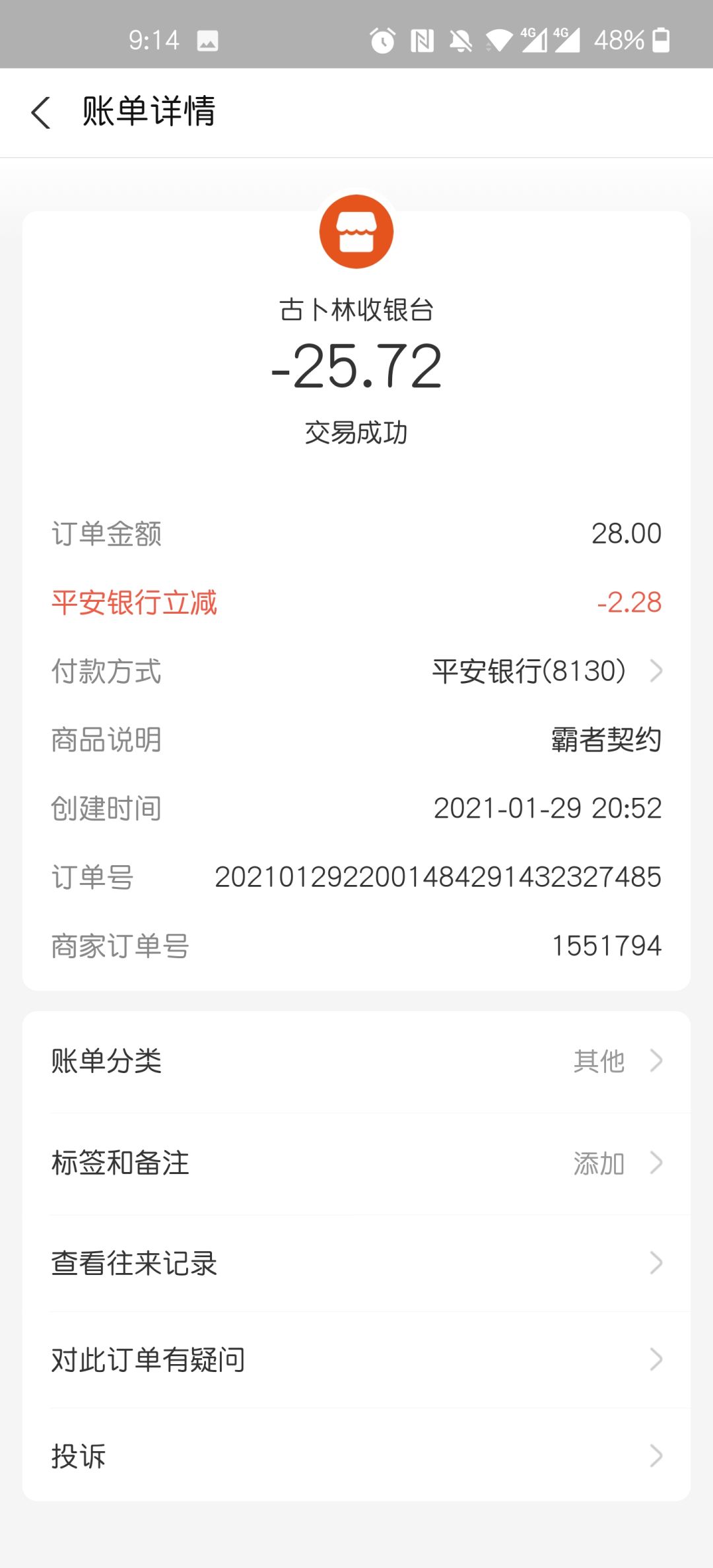Tap the Wi-Fi status icon
Image resolution: width=713 pixels, height=1568 pixels.
(x=500, y=41)
